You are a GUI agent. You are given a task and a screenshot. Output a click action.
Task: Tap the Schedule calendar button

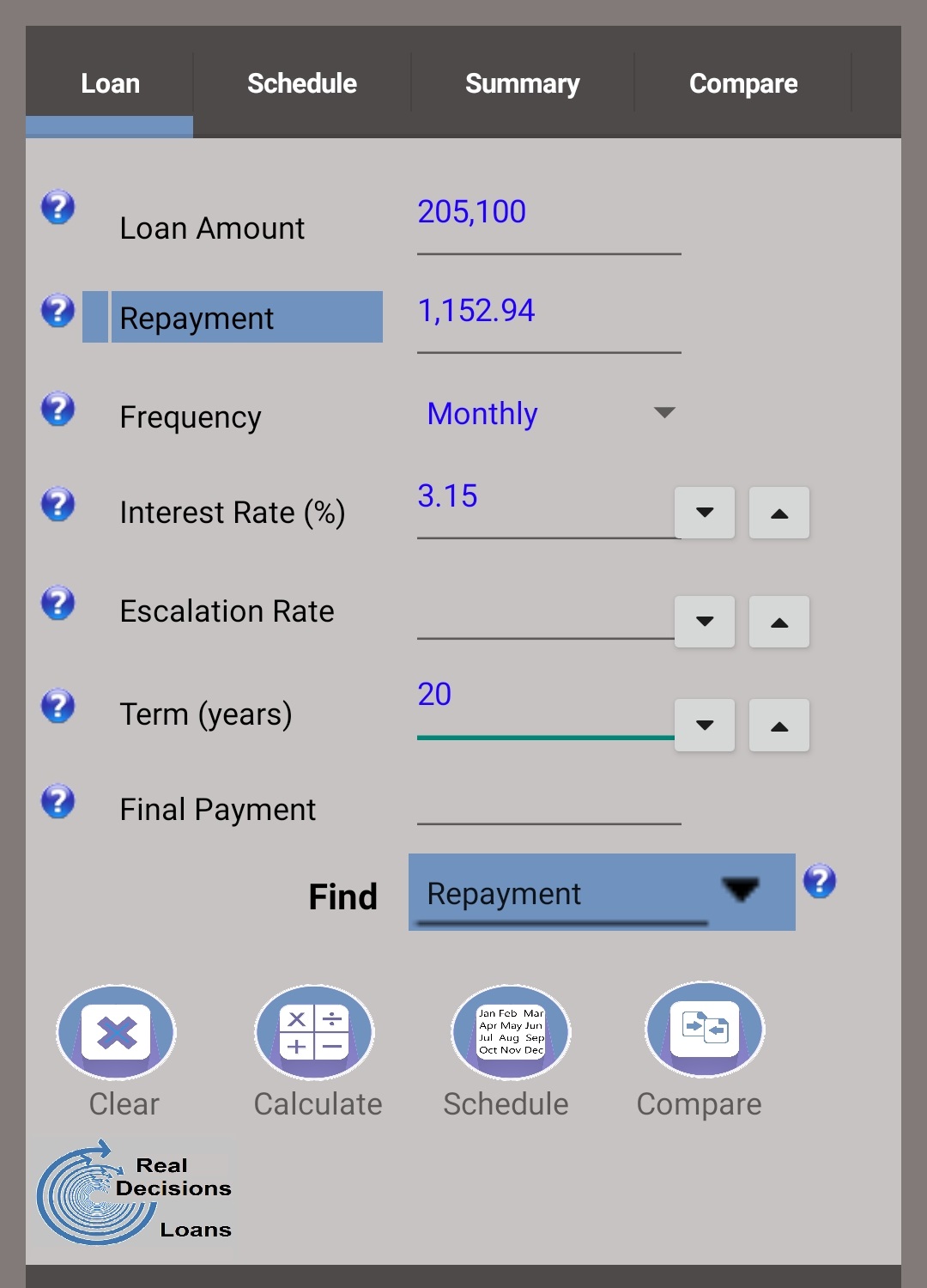click(511, 1033)
